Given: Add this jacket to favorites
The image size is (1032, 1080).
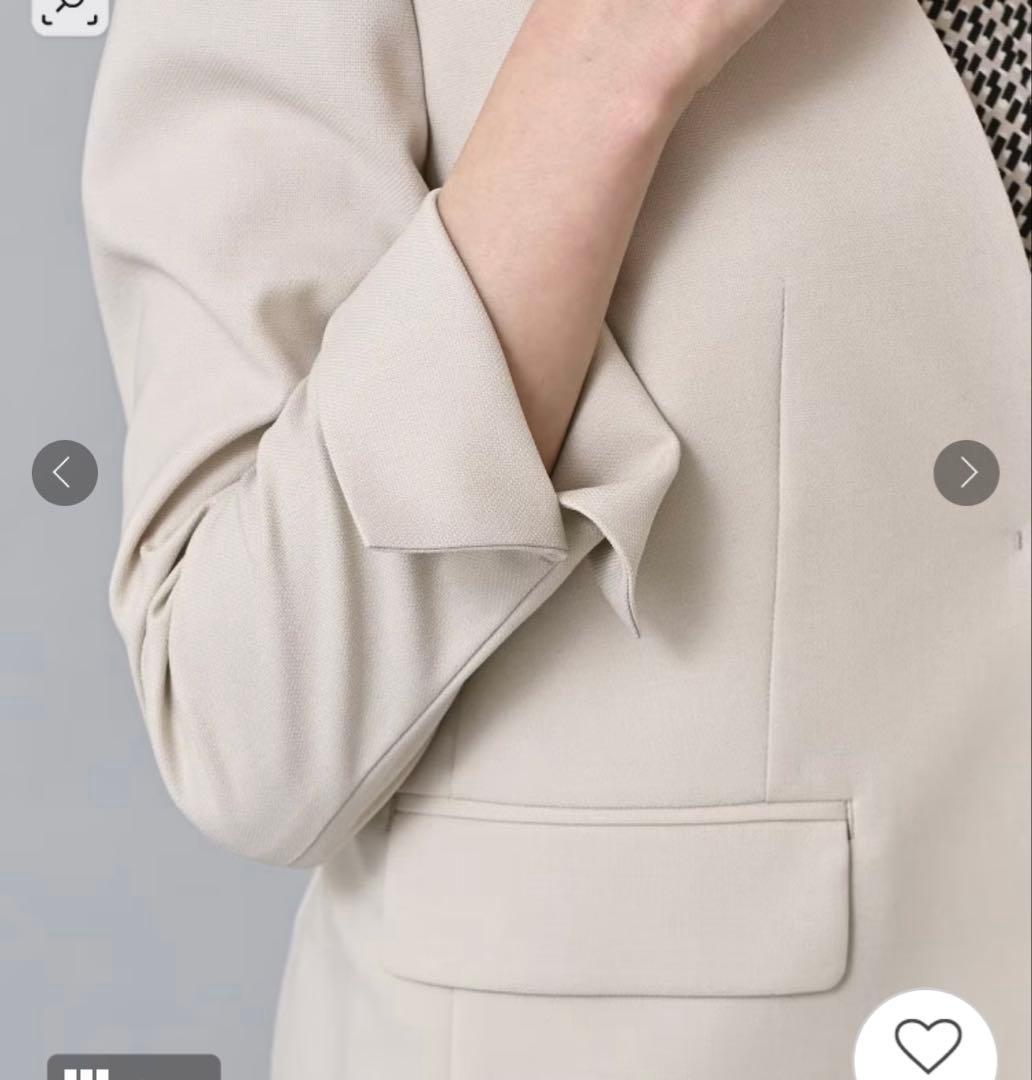Looking at the screenshot, I should [927, 1043].
